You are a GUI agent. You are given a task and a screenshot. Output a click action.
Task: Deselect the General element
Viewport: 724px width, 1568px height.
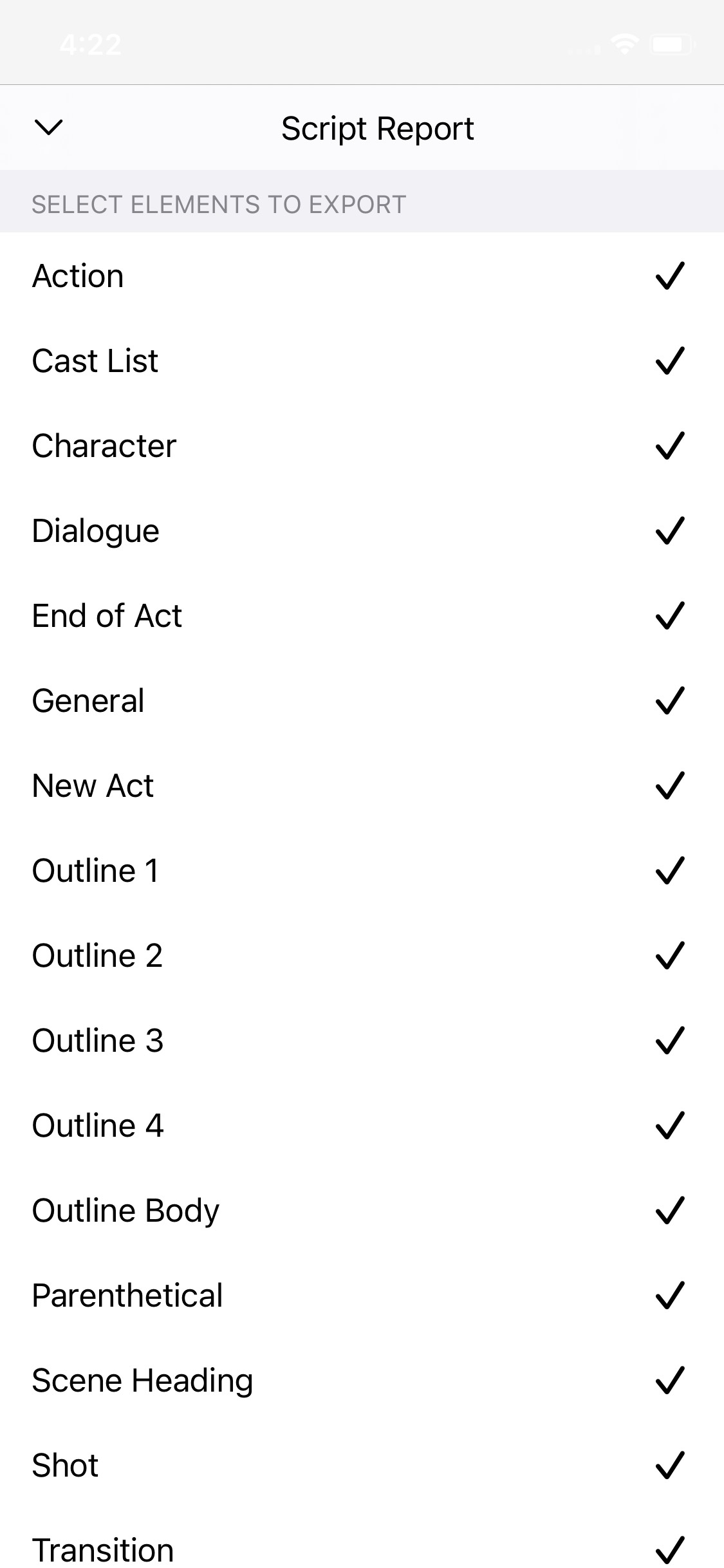tap(362, 700)
